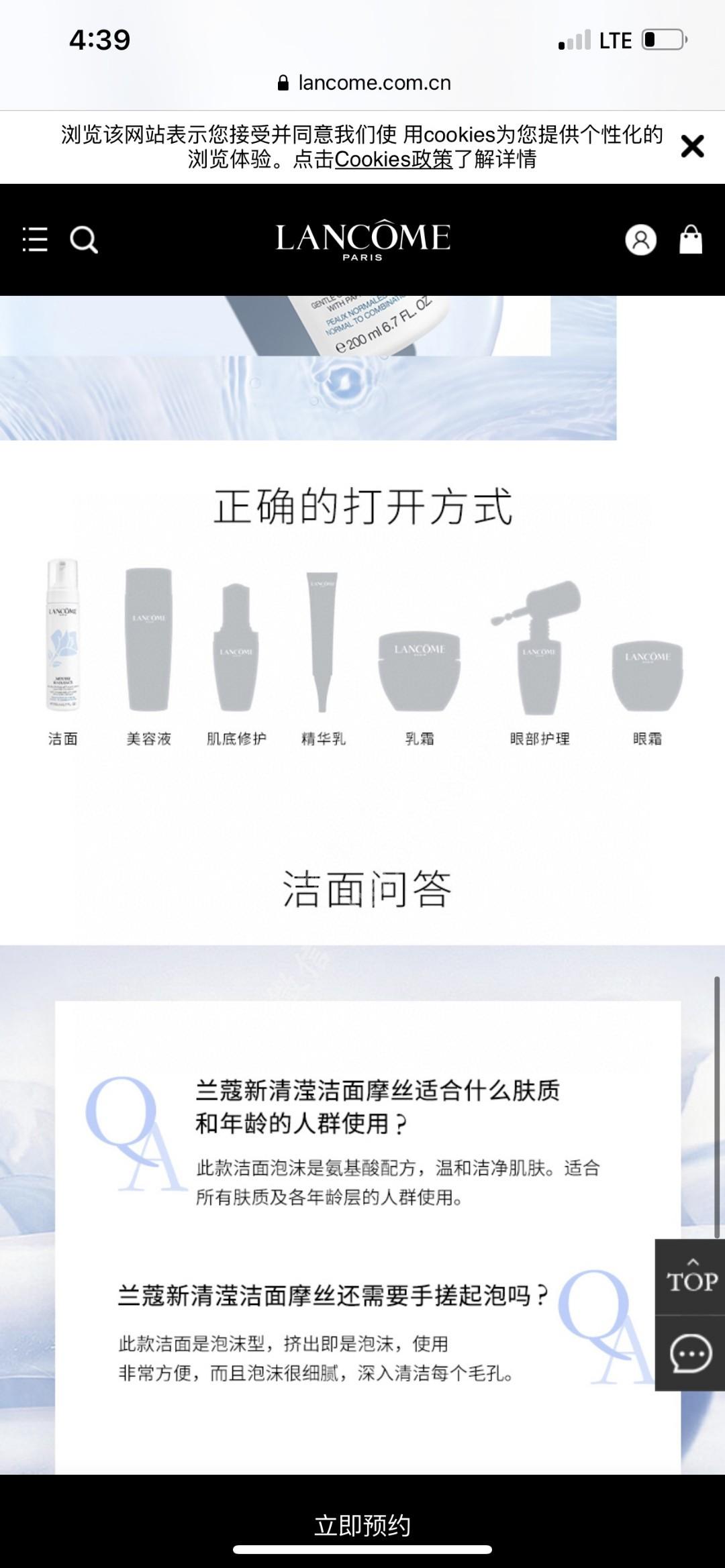This screenshot has height=1568, width=725.
Task: Tap the lancome.com.cn address bar
Action: [364, 83]
